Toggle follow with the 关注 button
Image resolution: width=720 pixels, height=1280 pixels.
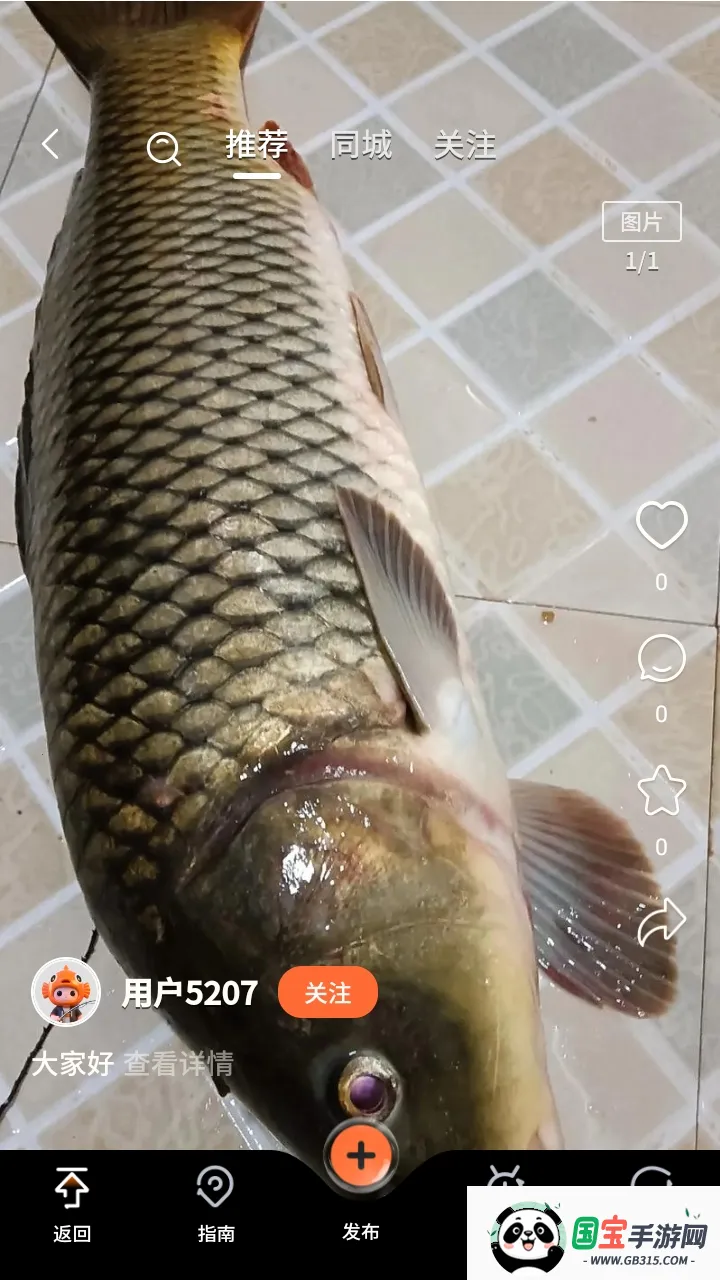(330, 992)
